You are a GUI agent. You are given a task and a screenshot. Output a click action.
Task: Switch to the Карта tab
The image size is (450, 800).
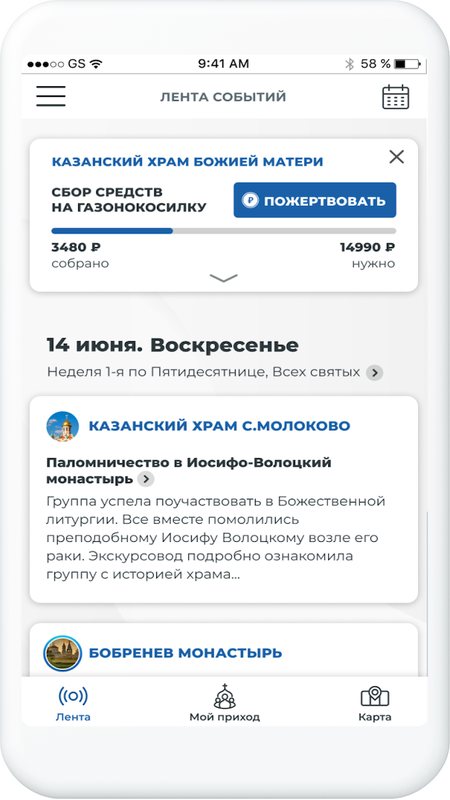[x=375, y=703]
